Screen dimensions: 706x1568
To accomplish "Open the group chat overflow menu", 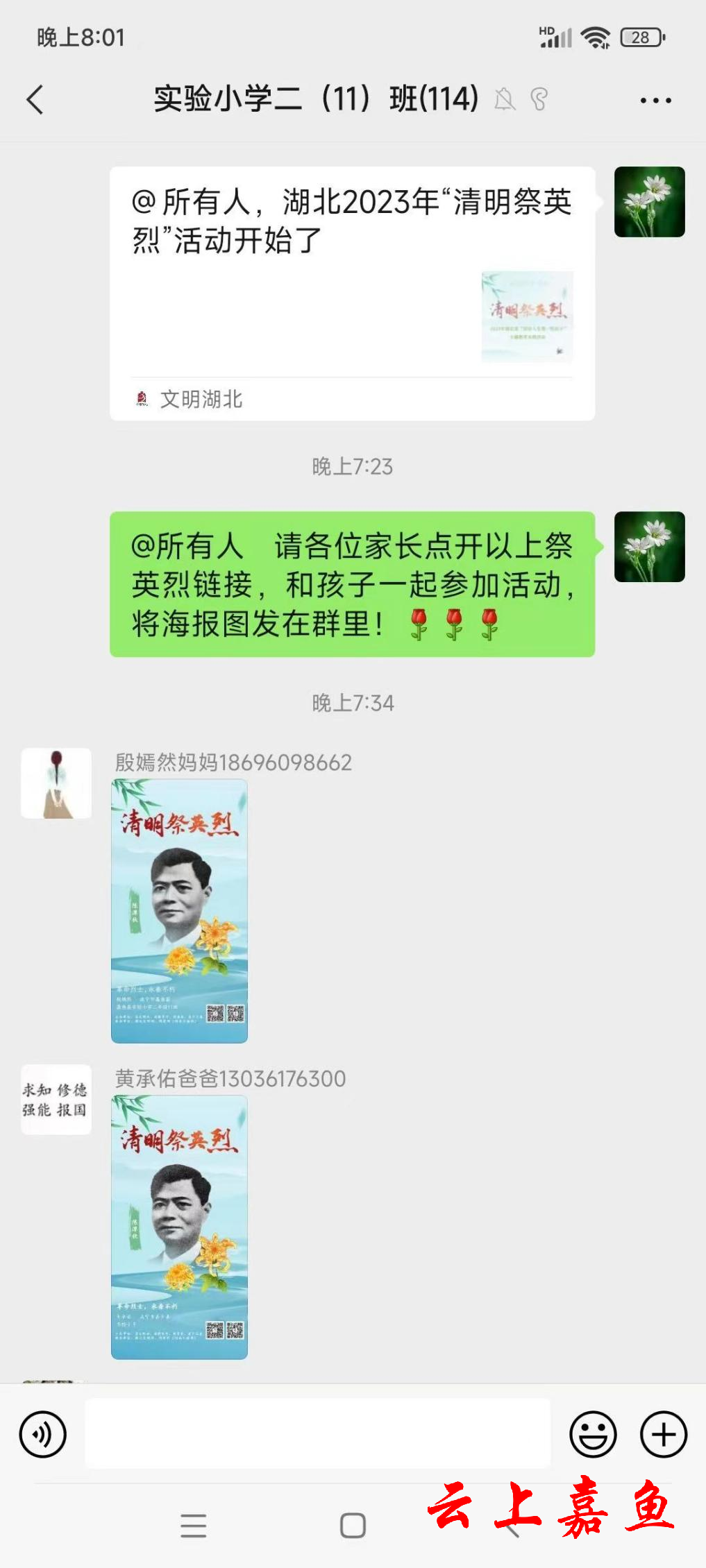I will 655,101.
